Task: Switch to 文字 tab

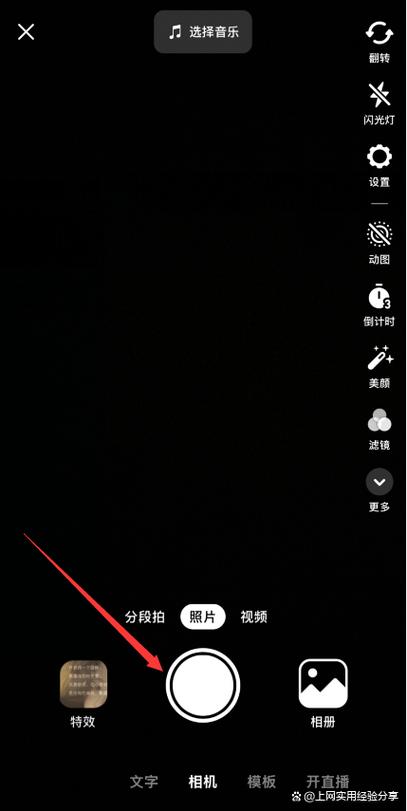Action: (144, 781)
